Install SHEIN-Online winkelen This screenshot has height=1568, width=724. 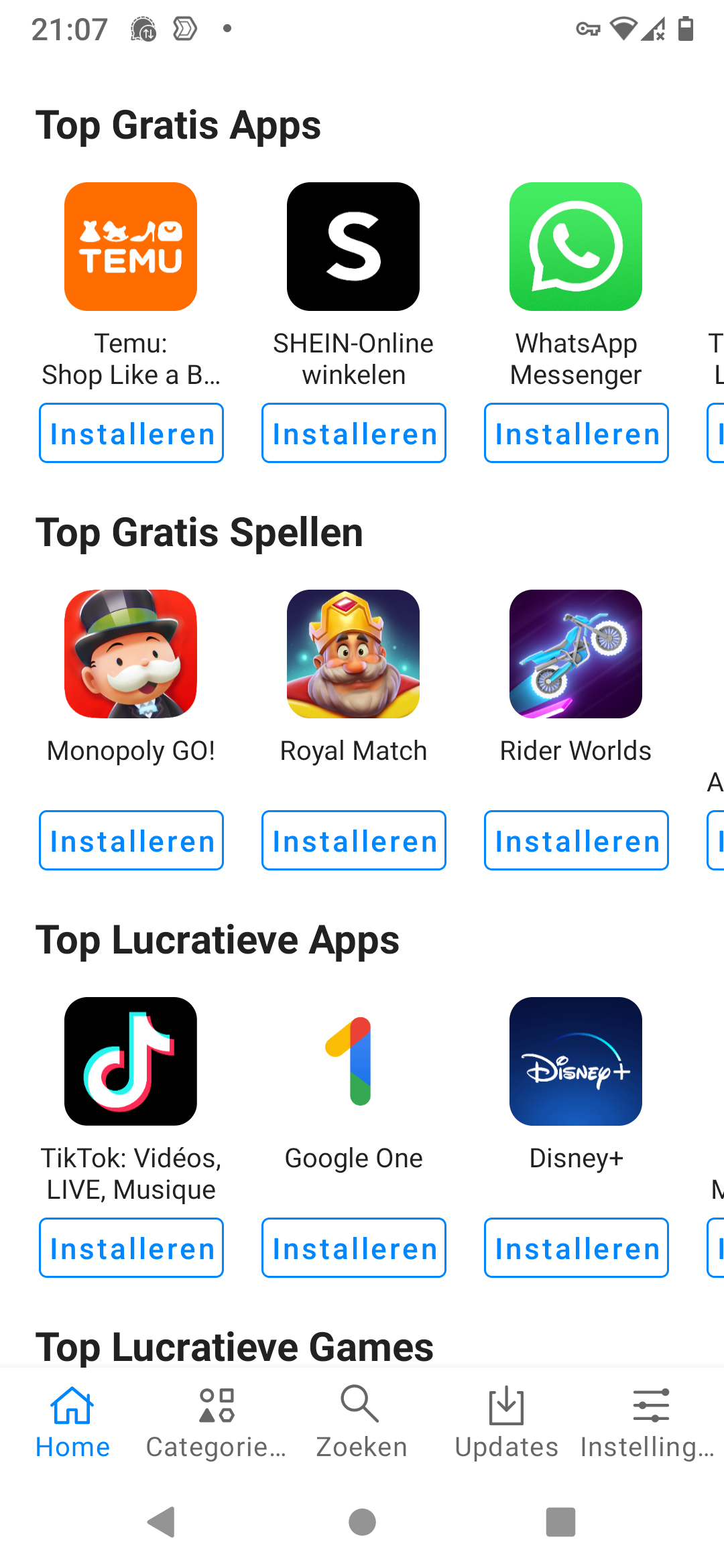point(353,433)
